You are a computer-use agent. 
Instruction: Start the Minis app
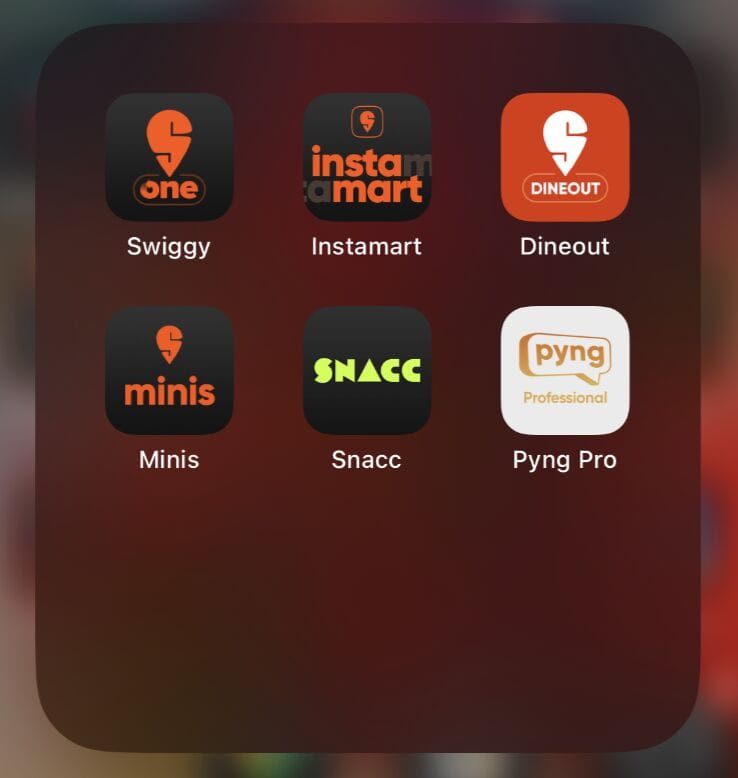(169, 370)
